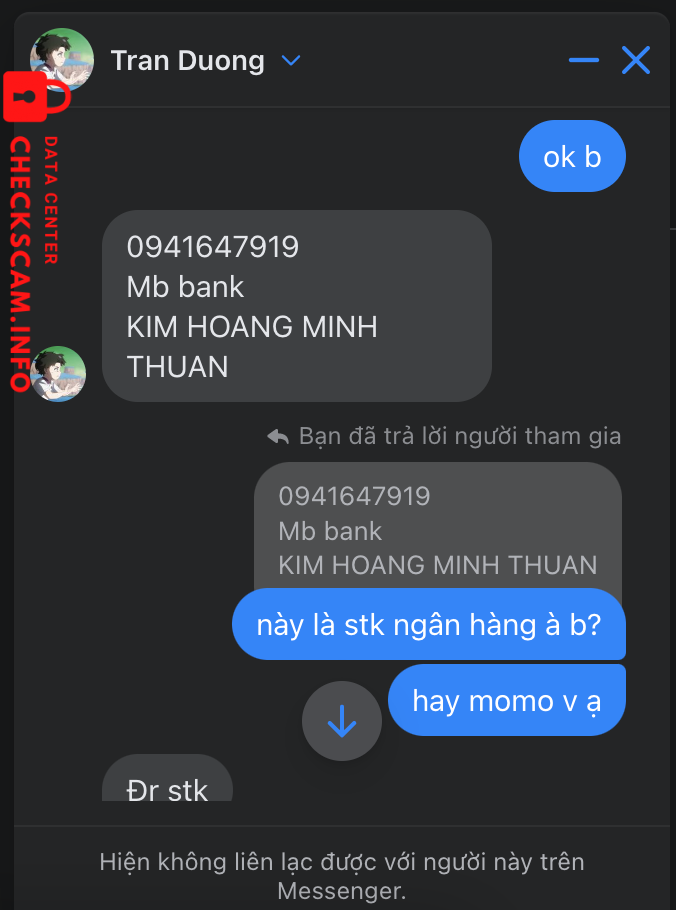Tap the quoted reply with bank details
This screenshot has width=676, height=910.
coord(437,530)
